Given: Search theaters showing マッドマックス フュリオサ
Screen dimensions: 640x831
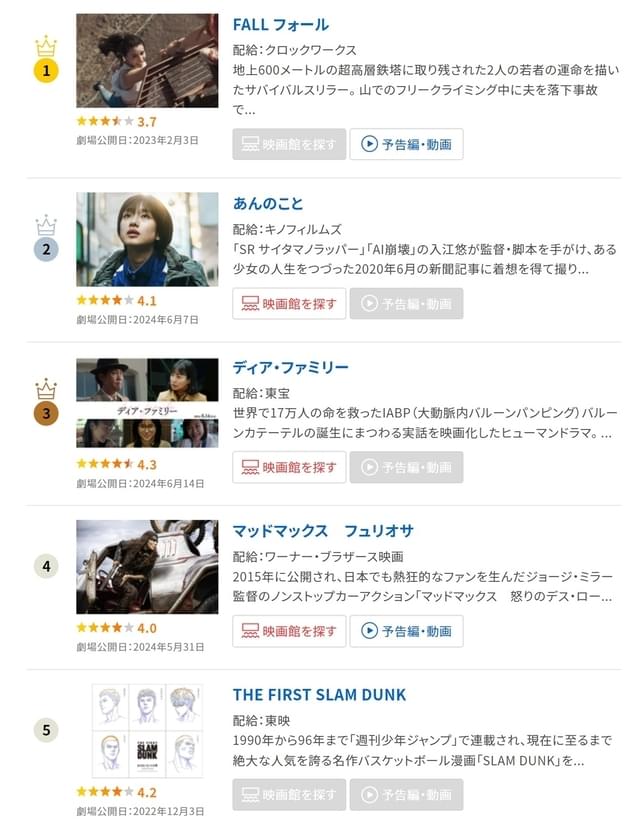Looking at the screenshot, I should click(289, 631).
